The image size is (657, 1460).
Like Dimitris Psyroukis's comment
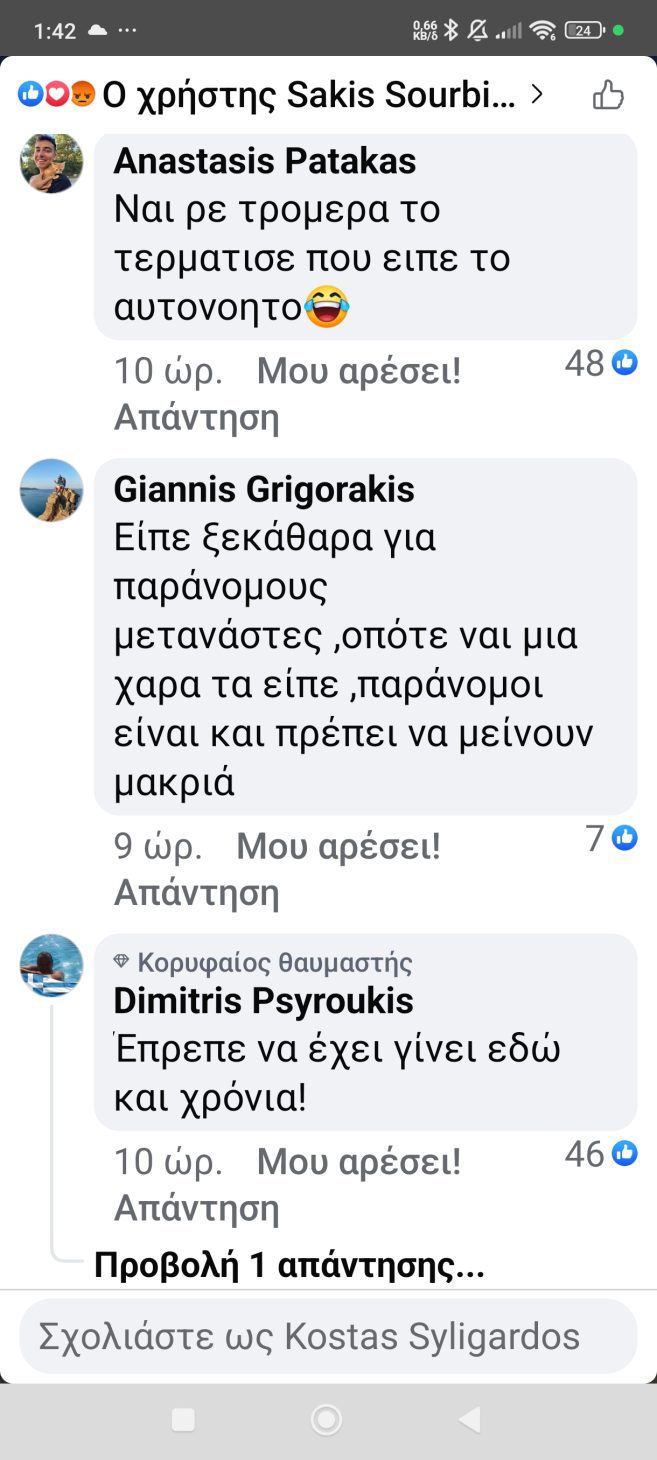coord(358,1162)
